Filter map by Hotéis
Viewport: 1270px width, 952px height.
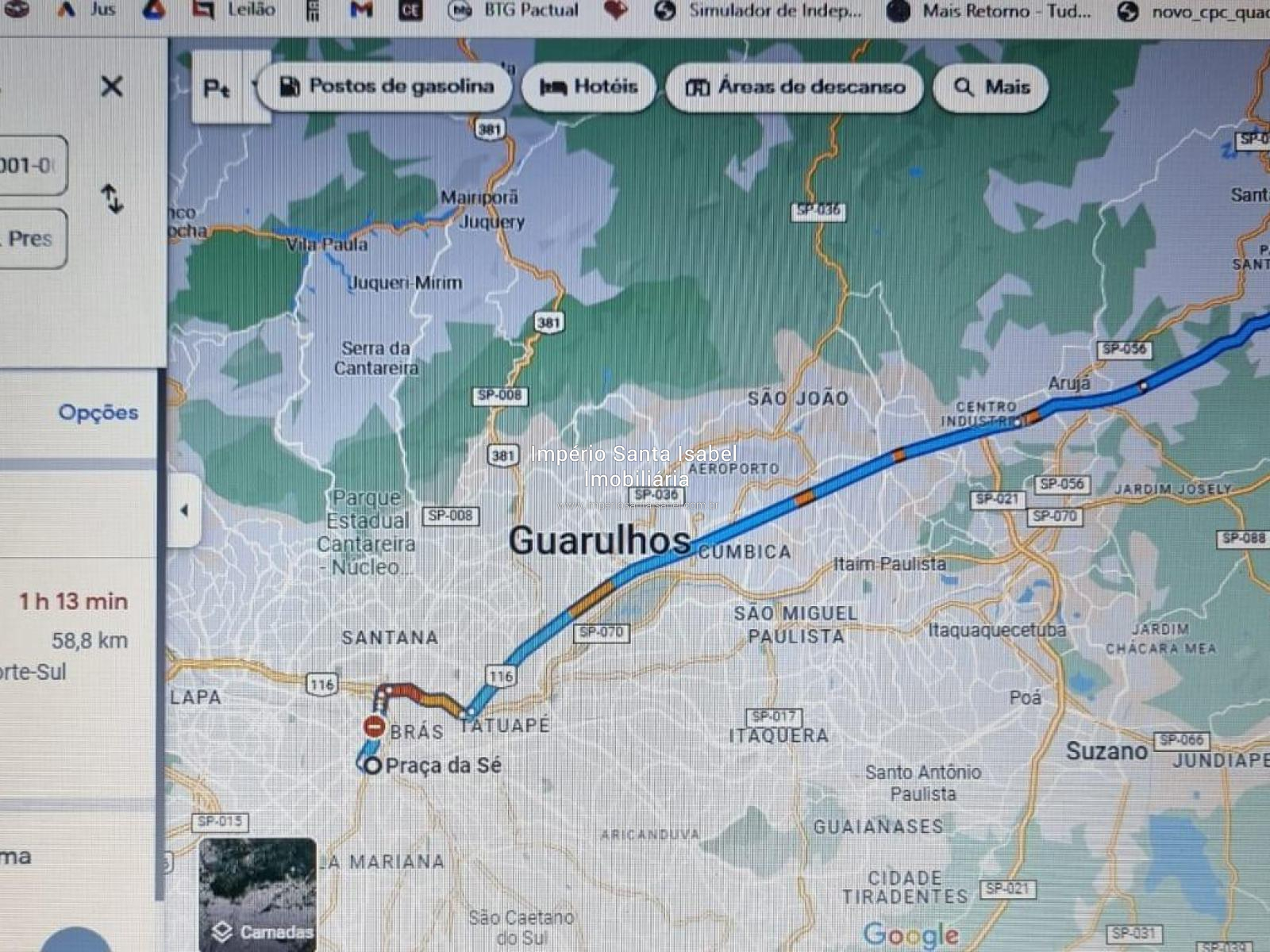click(589, 86)
